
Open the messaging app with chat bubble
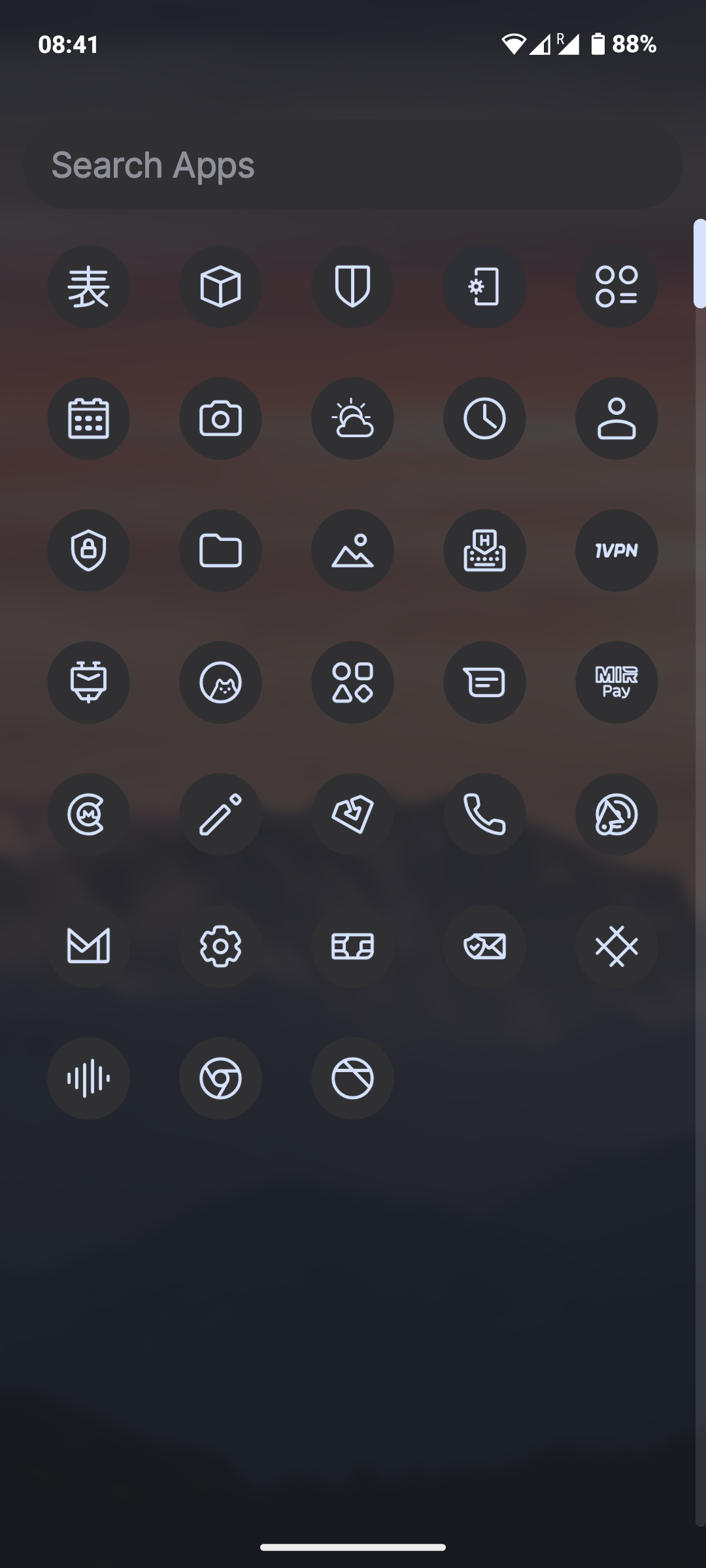click(x=484, y=683)
